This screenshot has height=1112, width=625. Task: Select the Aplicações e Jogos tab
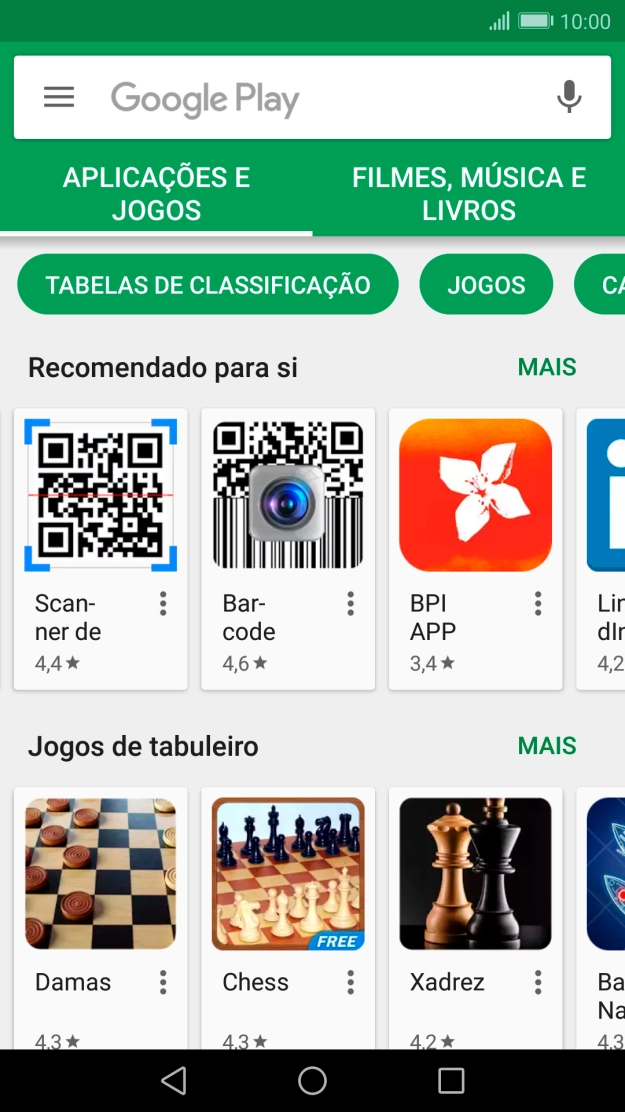(x=156, y=193)
